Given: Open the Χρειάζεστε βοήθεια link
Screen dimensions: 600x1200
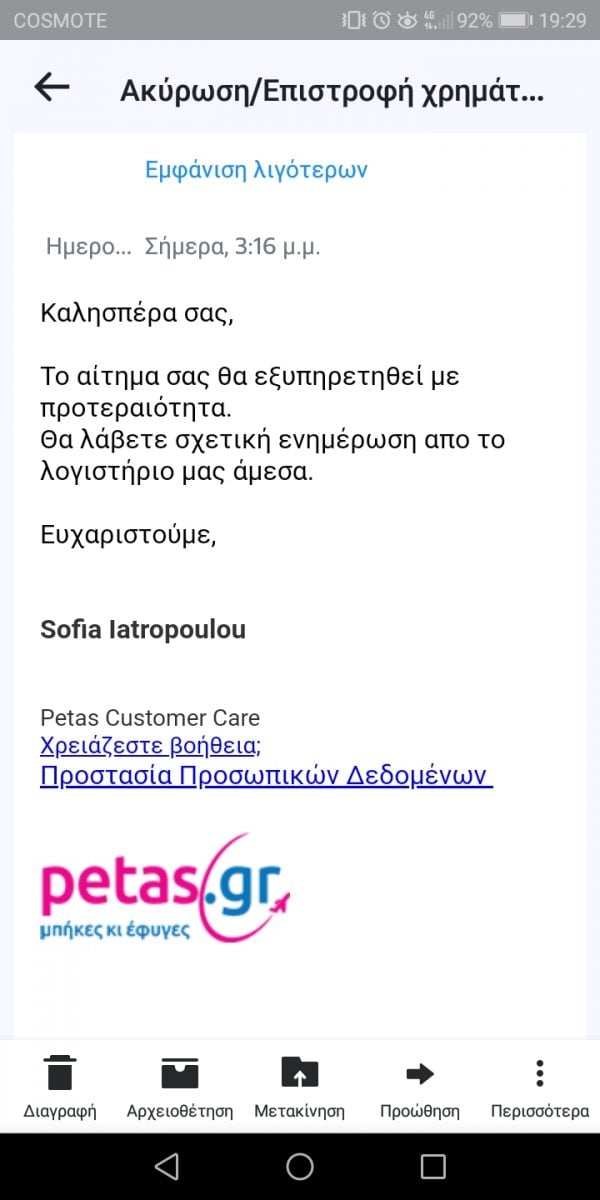Looking at the screenshot, I should [150, 746].
